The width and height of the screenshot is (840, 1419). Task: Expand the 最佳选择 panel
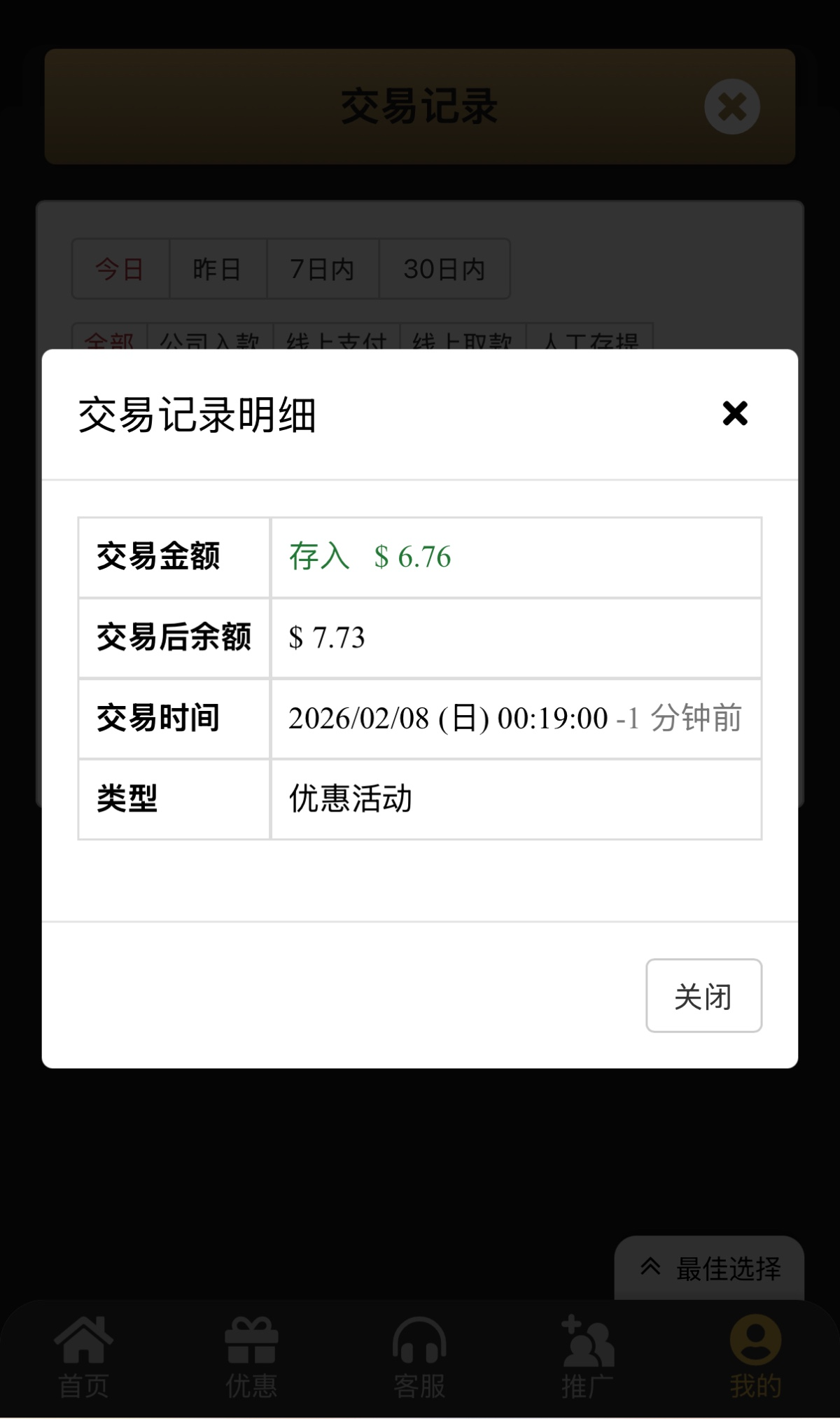click(709, 1268)
